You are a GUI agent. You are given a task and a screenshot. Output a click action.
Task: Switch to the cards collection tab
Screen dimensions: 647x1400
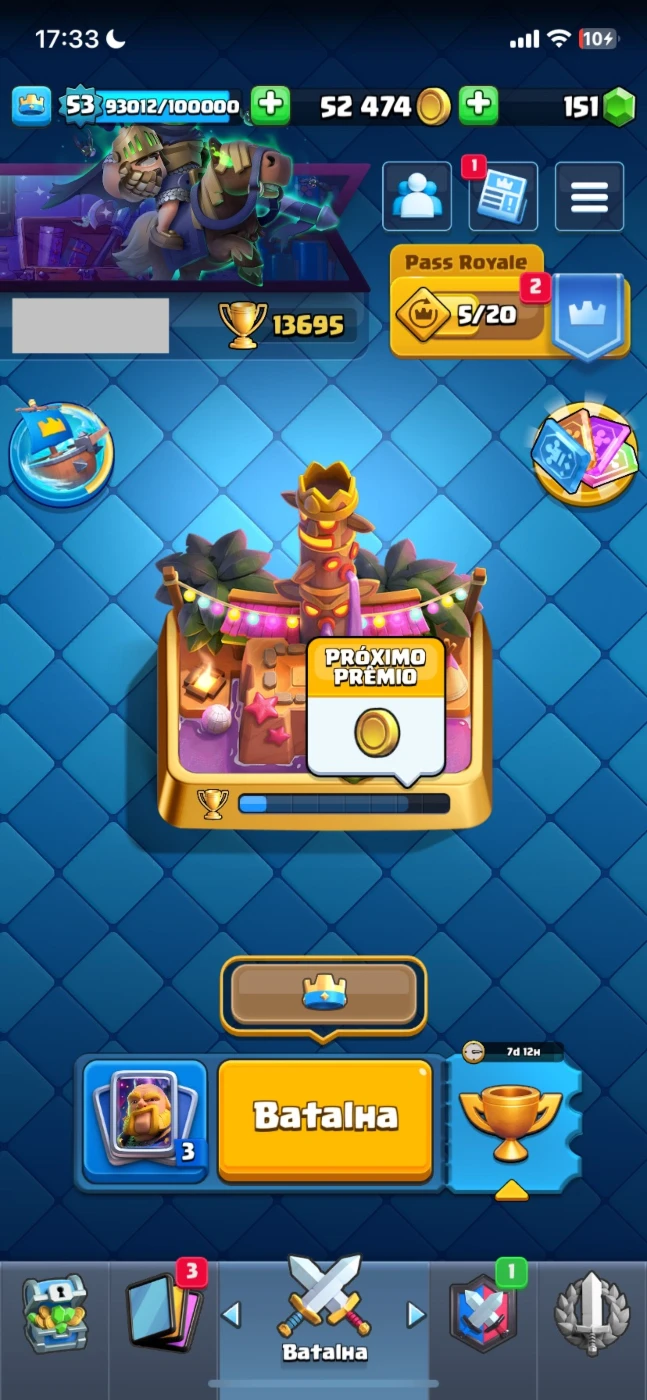[x=163, y=1314]
